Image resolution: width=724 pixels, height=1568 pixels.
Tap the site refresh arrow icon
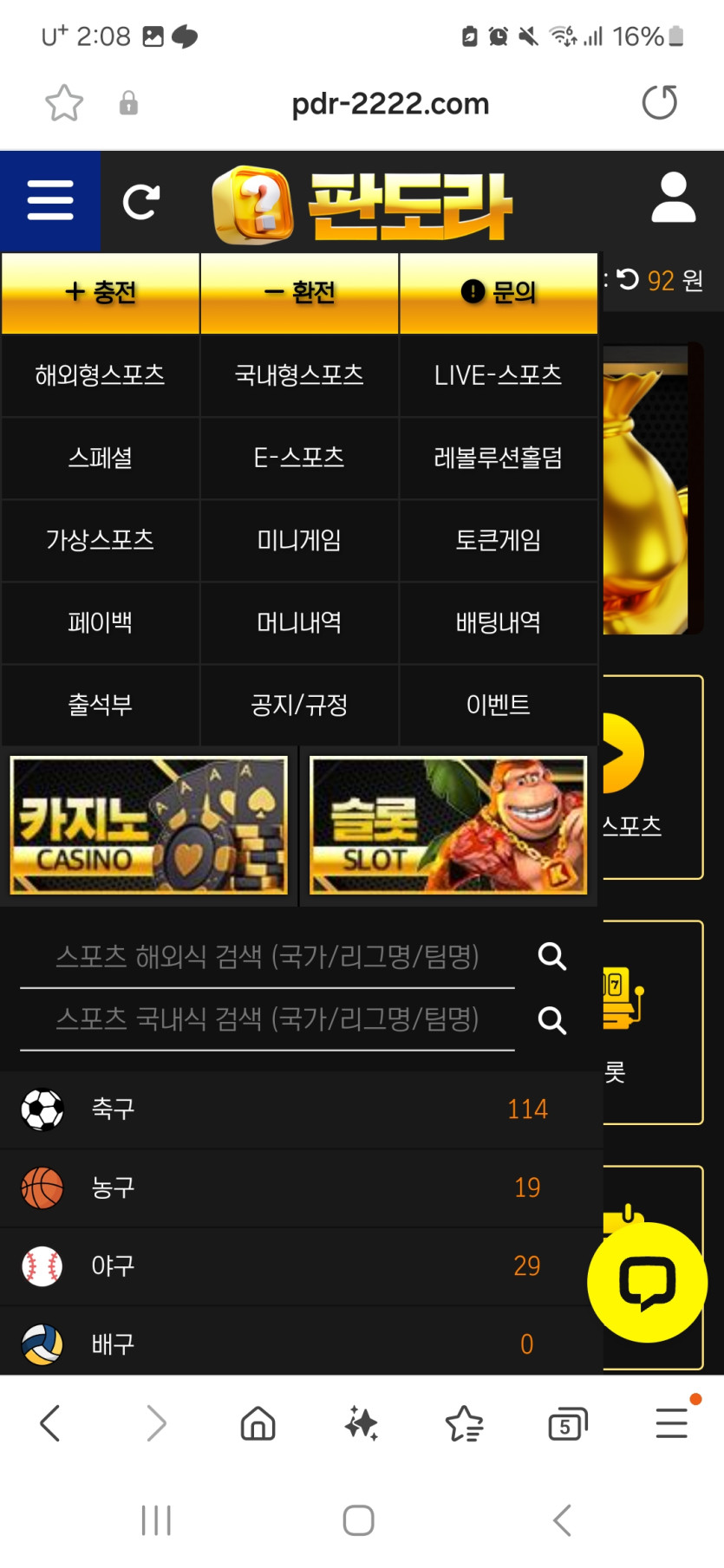point(141,202)
